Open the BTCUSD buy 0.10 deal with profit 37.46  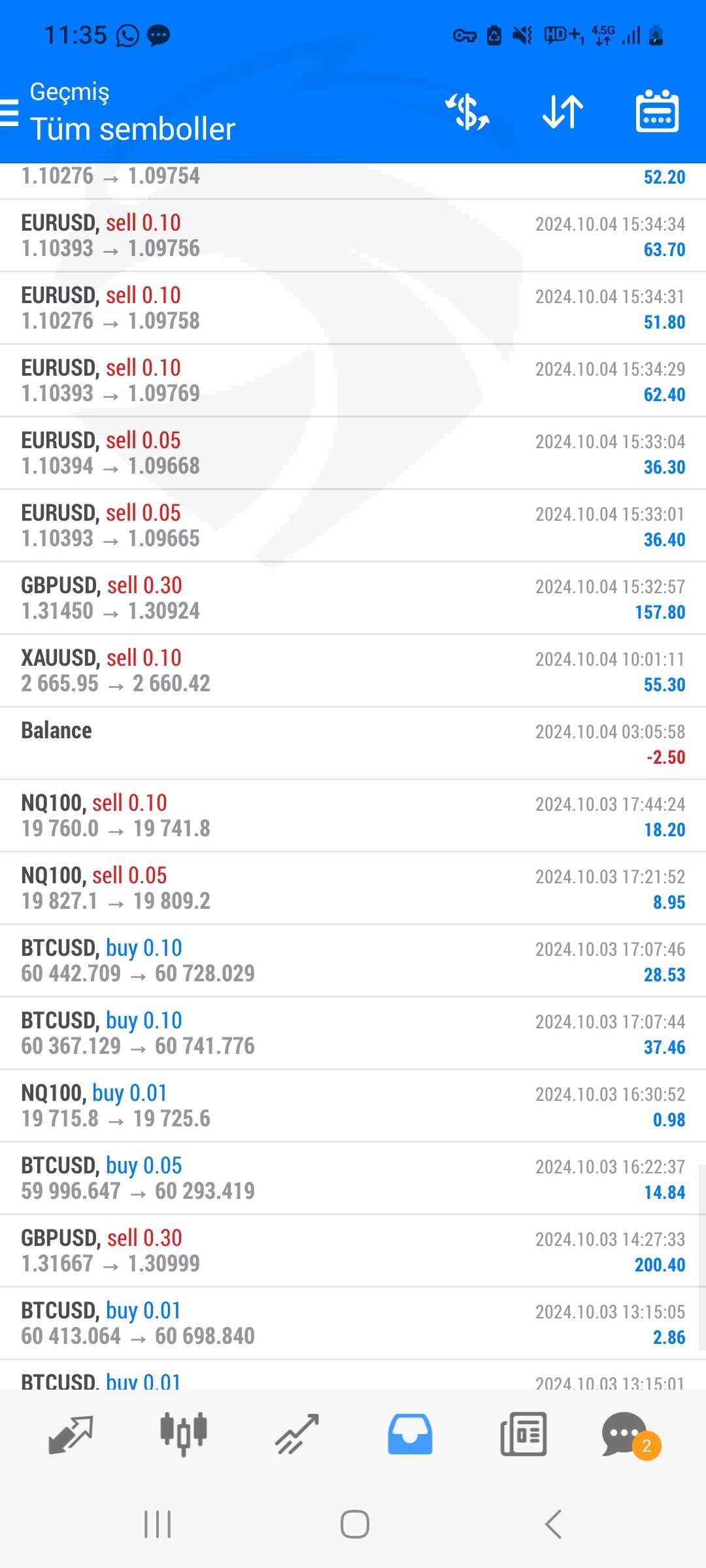click(x=353, y=1033)
